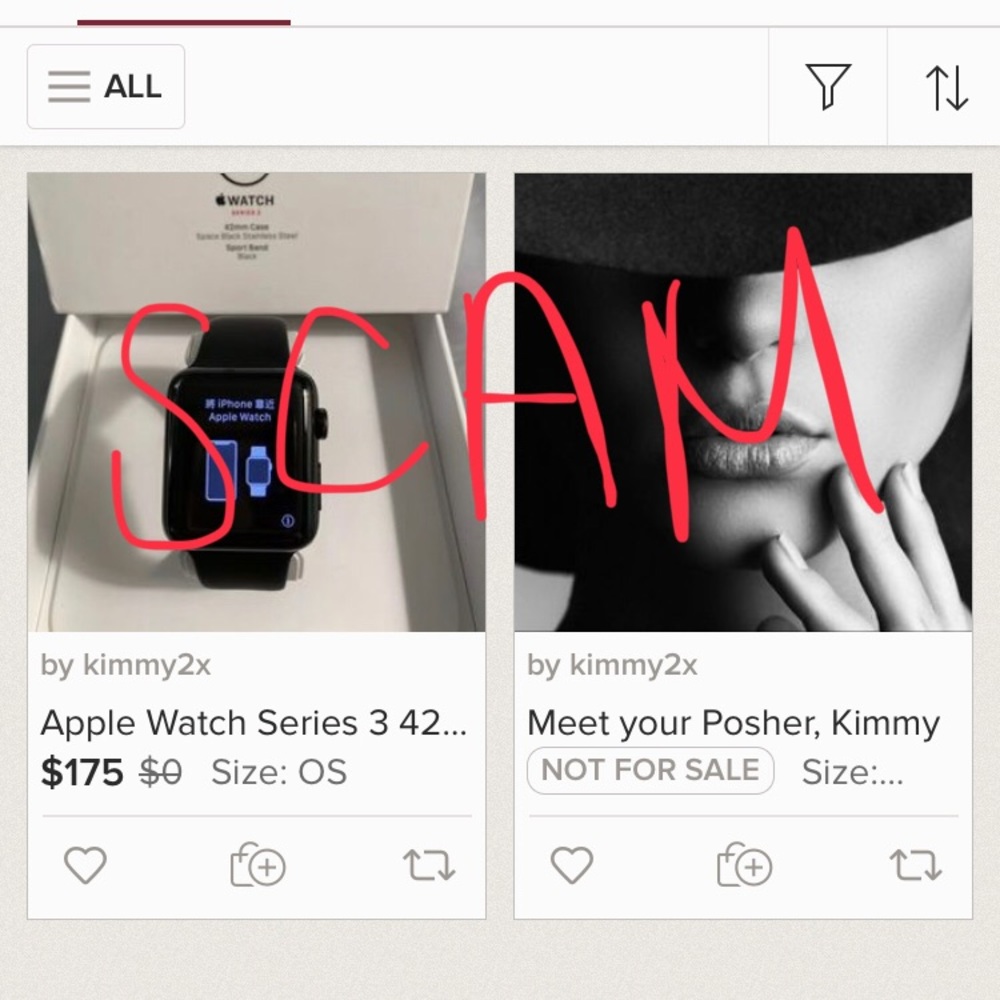Image resolution: width=1000 pixels, height=1000 pixels.
Task: Open the ALL categories menu
Action: pyautogui.click(x=106, y=87)
